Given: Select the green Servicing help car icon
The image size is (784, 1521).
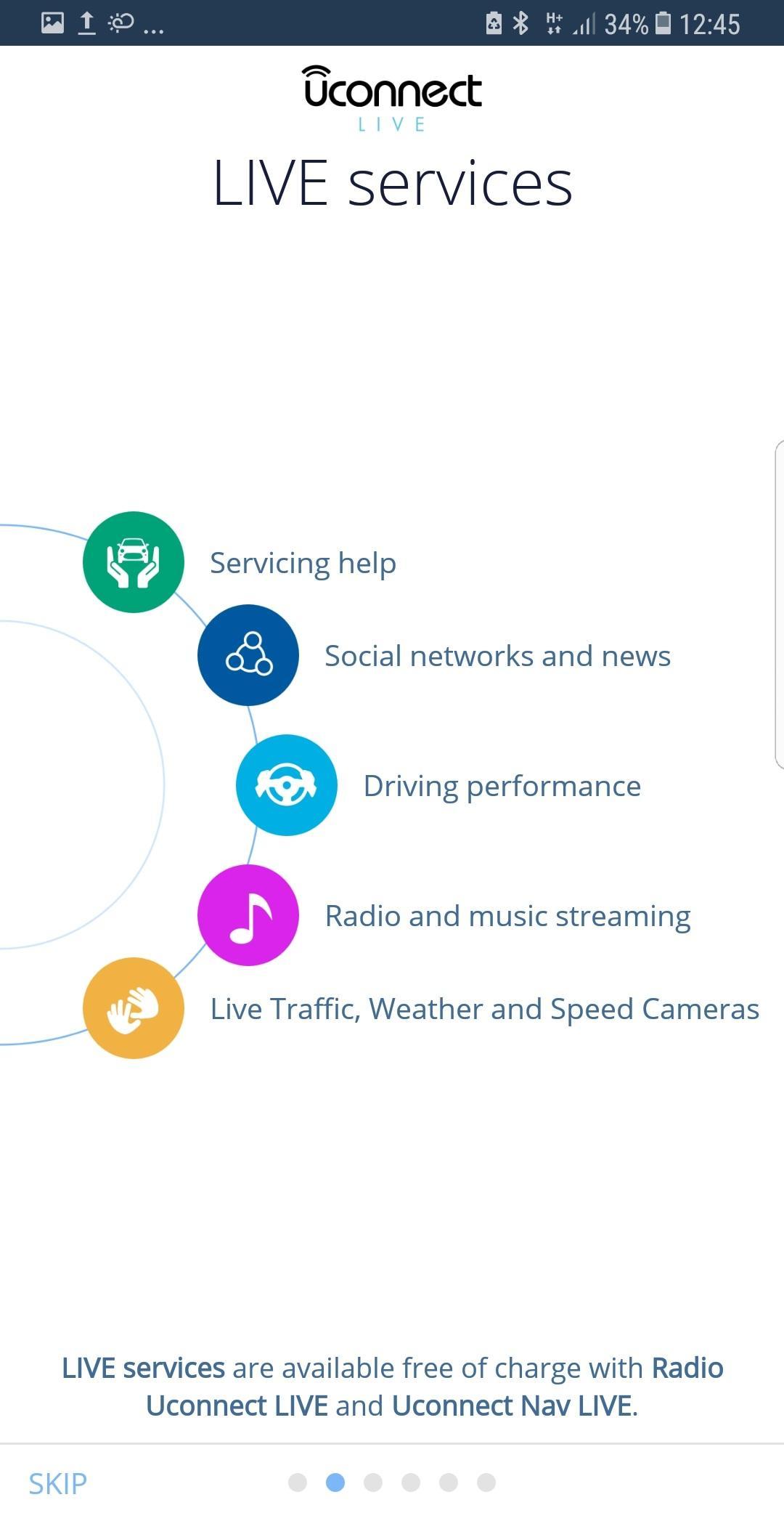Looking at the screenshot, I should tap(133, 562).
